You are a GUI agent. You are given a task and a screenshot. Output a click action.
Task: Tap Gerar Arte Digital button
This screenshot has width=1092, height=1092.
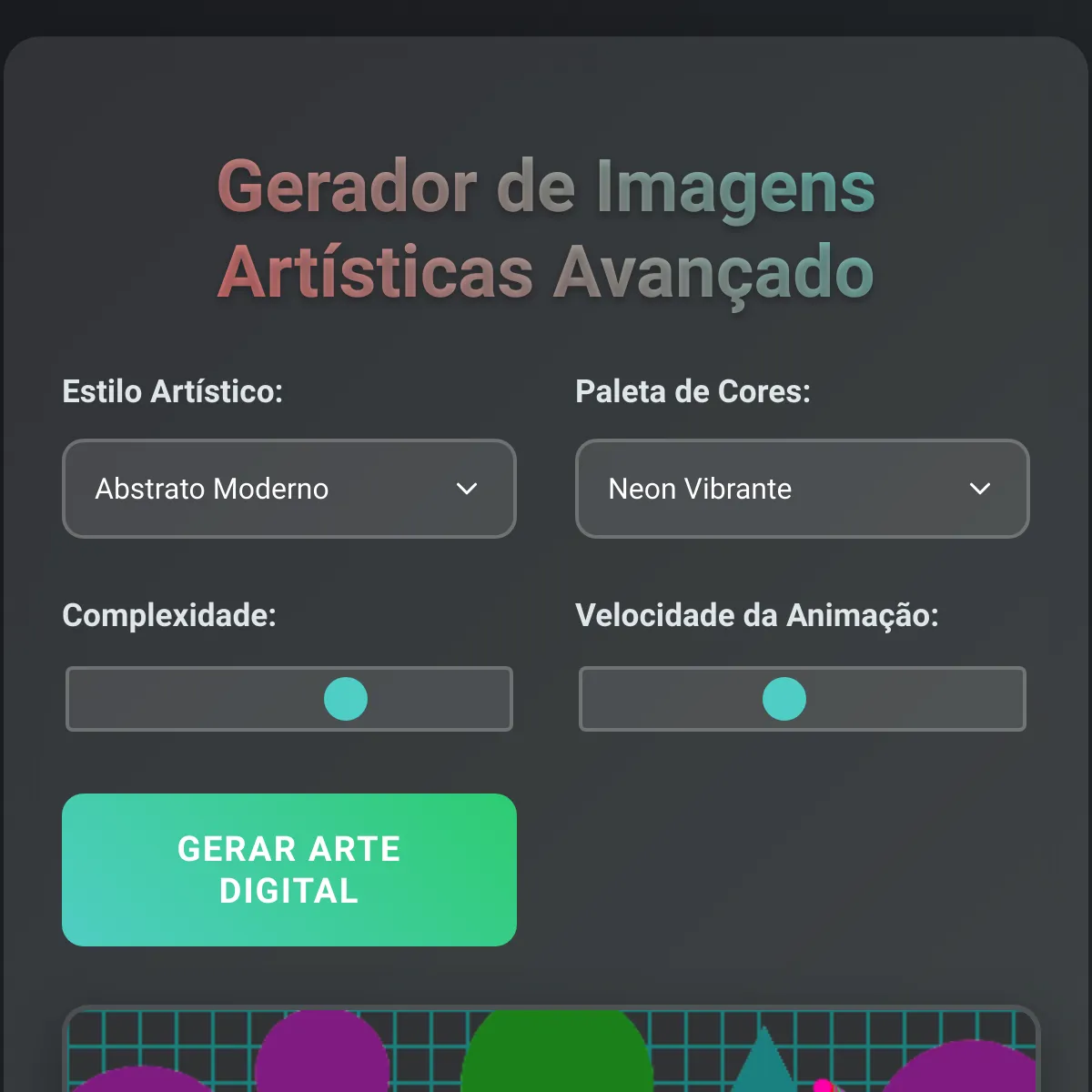click(x=289, y=870)
